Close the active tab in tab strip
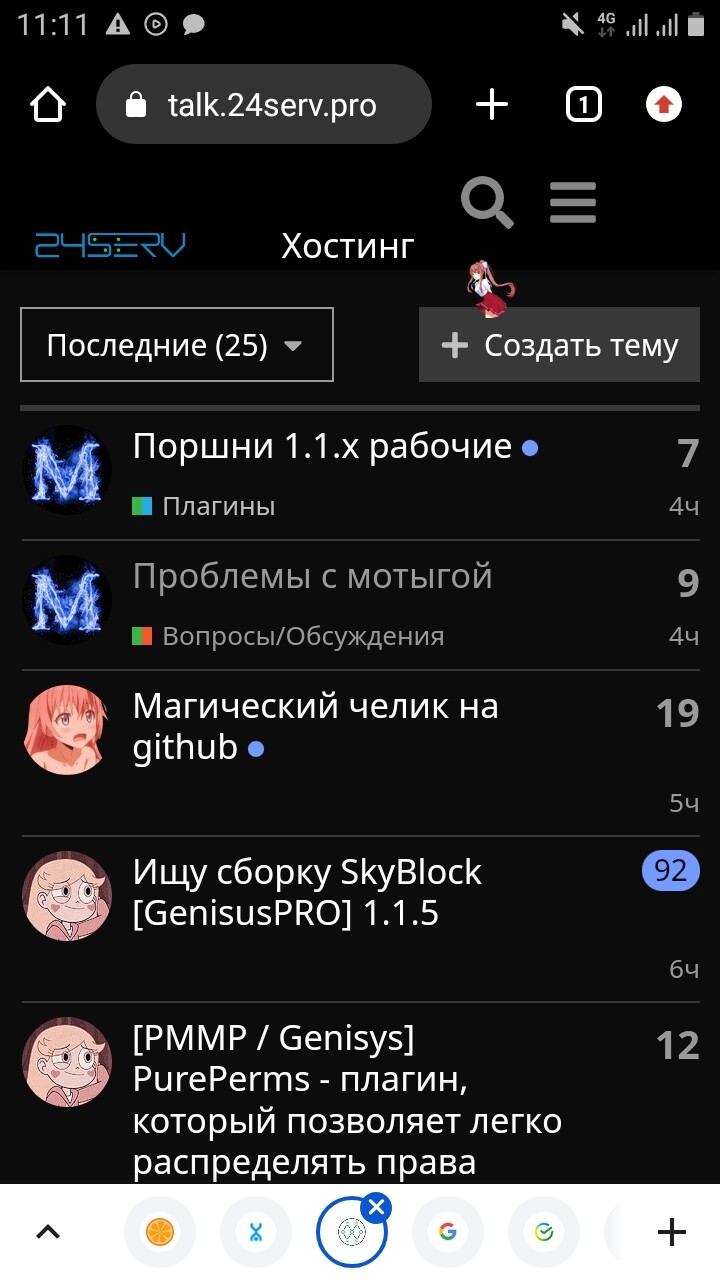Image resolution: width=720 pixels, height=1280 pixels. point(376,1209)
